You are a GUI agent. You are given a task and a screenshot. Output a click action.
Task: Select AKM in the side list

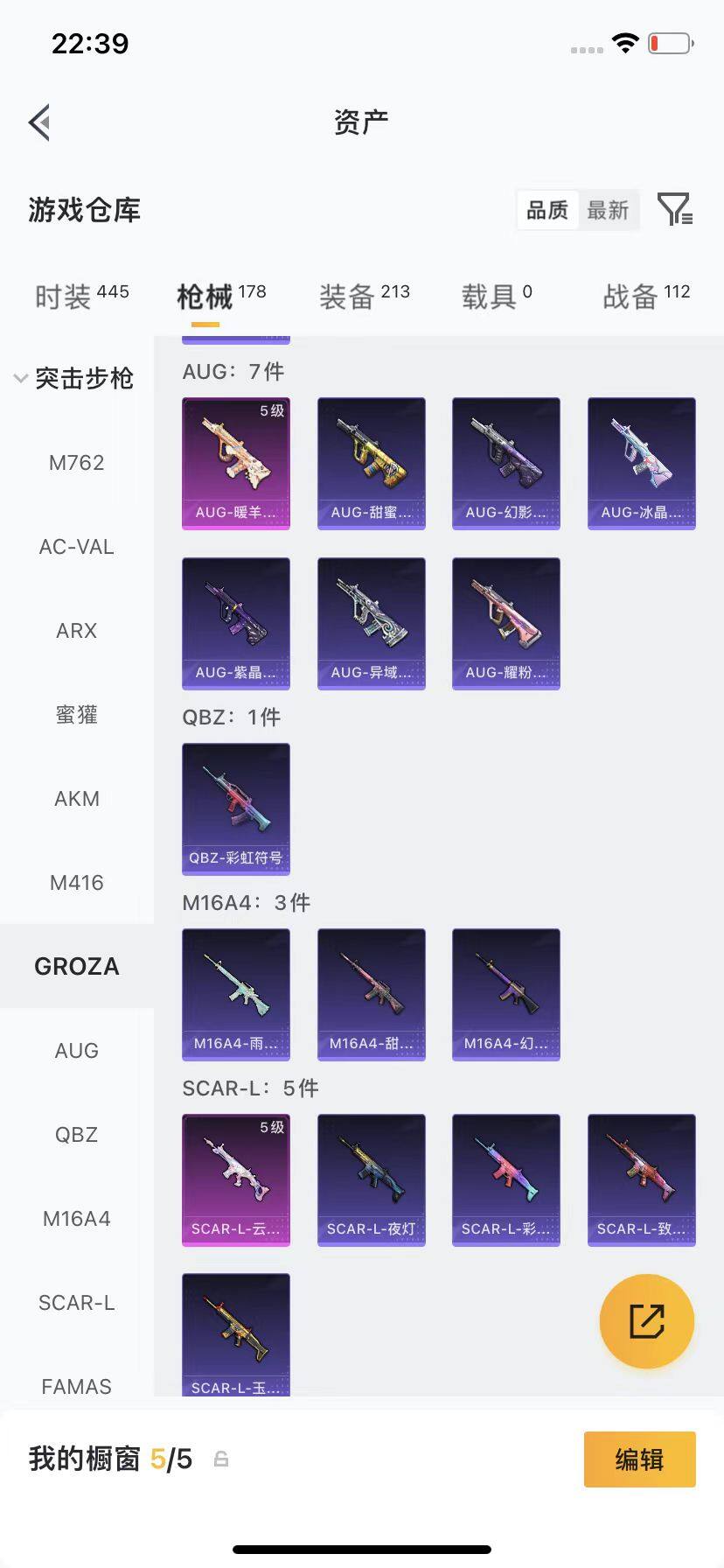(77, 799)
